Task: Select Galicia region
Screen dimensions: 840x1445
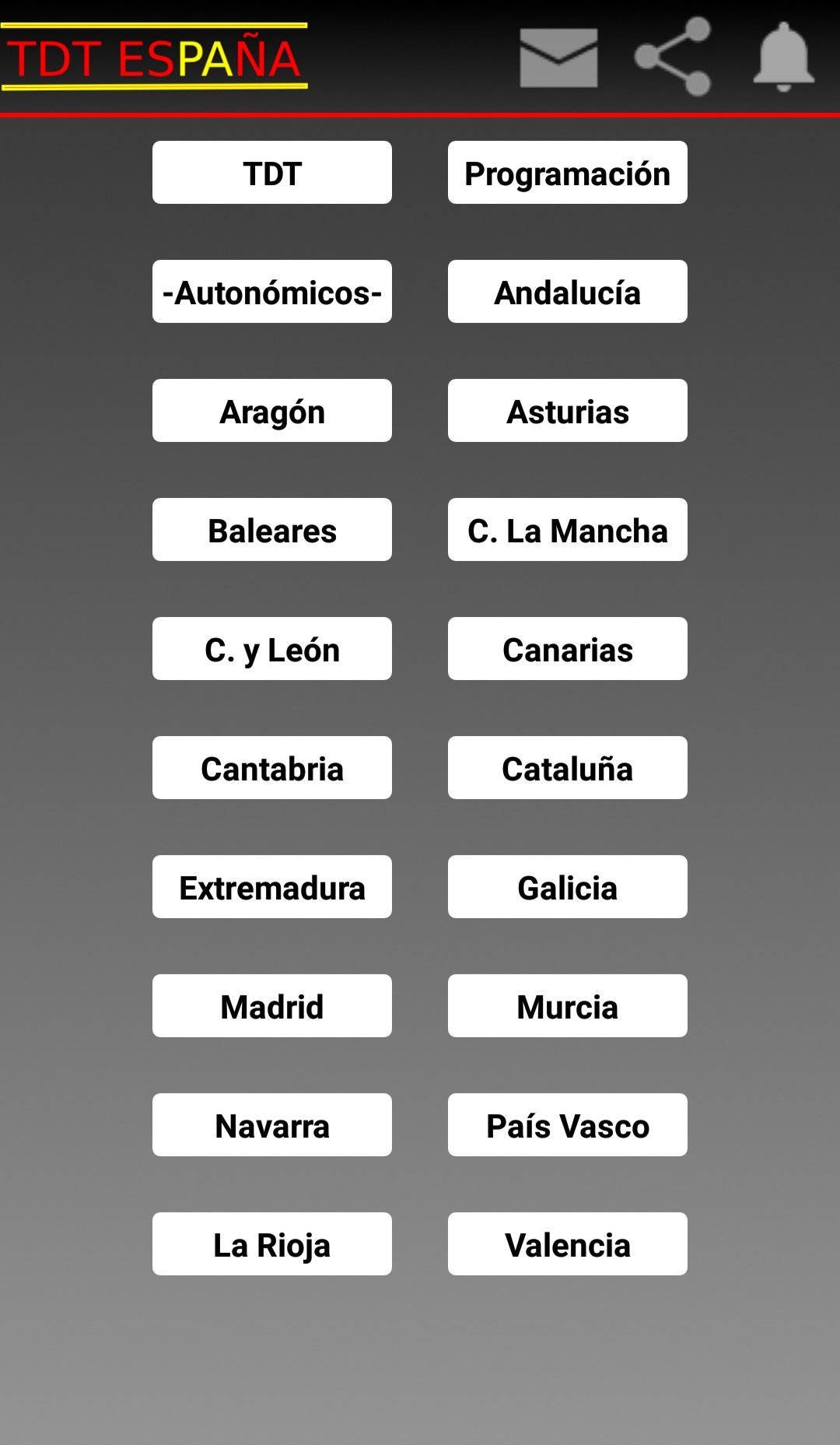Action: click(568, 887)
